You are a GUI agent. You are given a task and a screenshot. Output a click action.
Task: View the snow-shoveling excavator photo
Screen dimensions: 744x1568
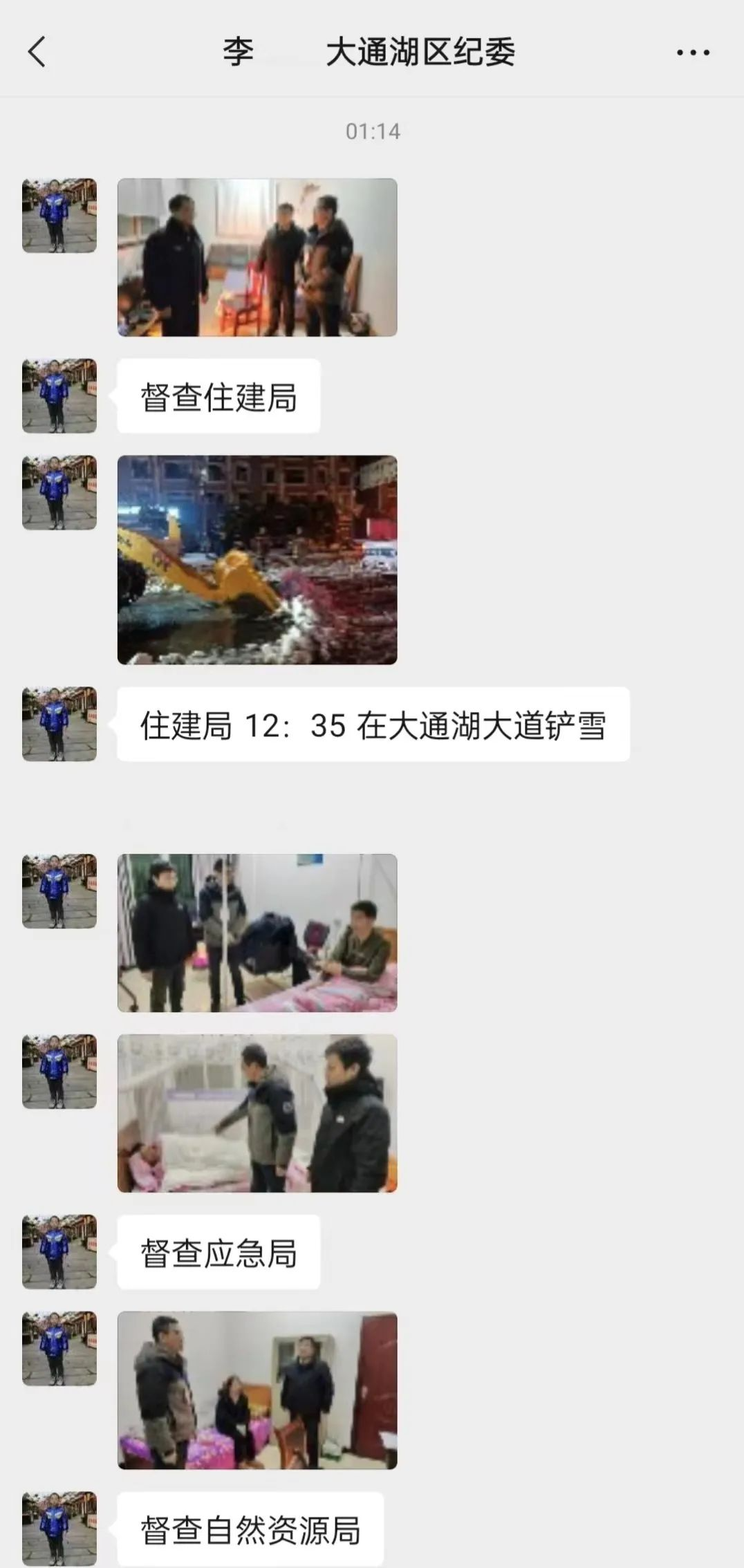point(257,559)
